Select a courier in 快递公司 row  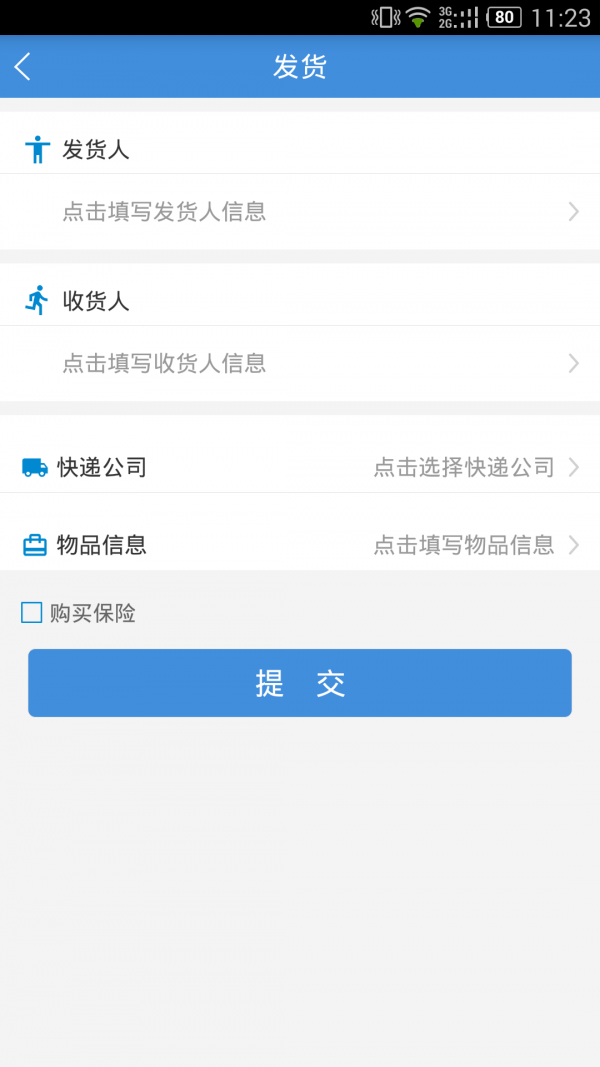coord(300,467)
